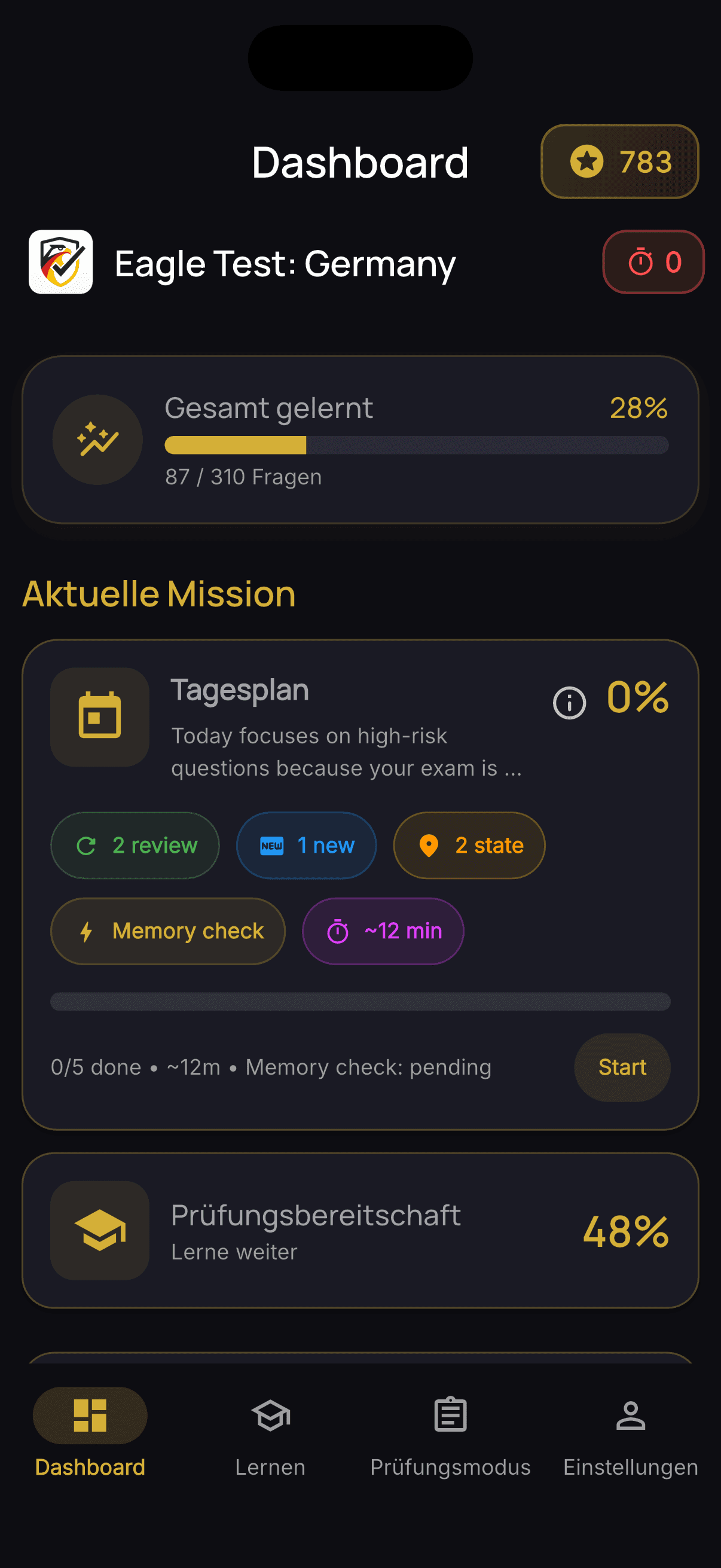Open the star points badge showing 783
Viewport: 721px width, 1568px height.
pos(619,161)
